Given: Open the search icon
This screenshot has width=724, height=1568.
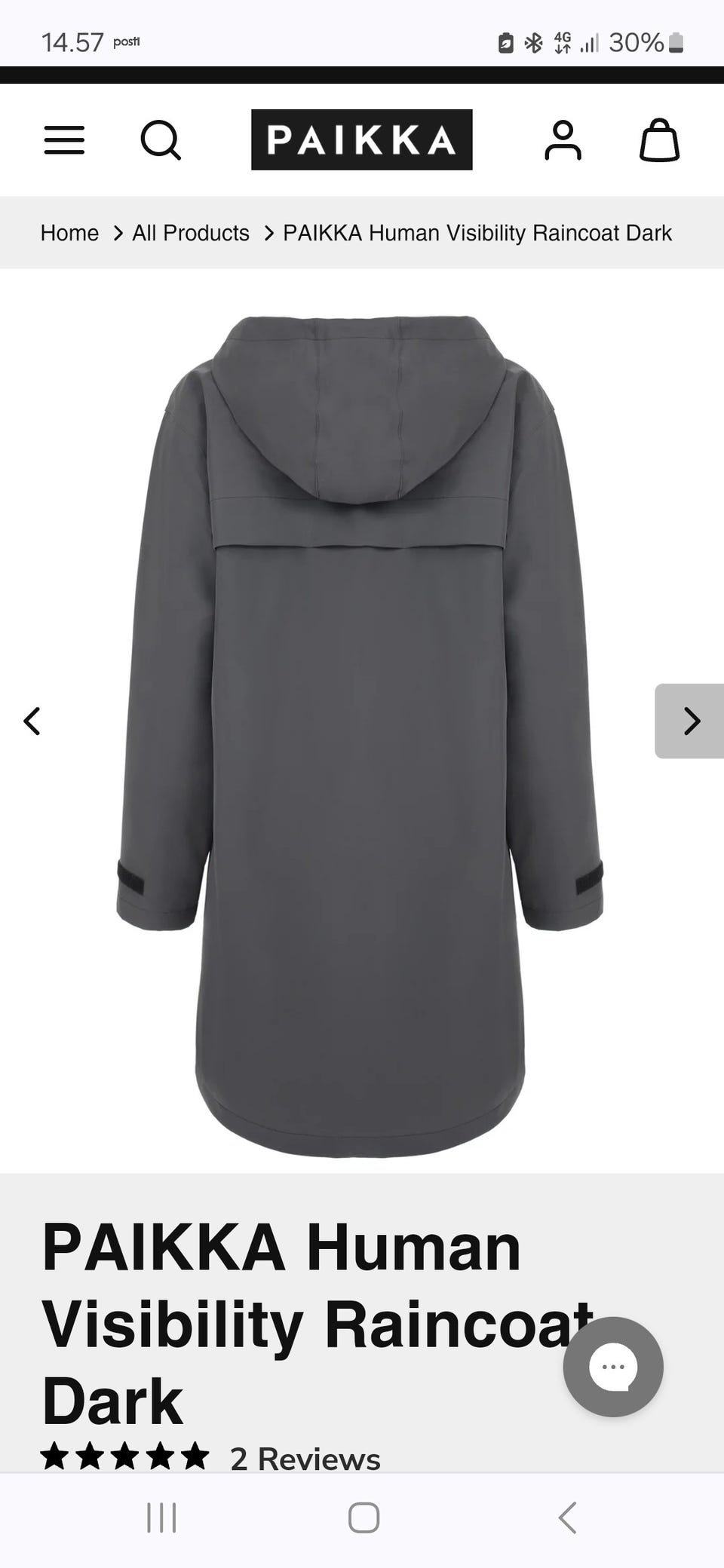Looking at the screenshot, I should (161, 140).
